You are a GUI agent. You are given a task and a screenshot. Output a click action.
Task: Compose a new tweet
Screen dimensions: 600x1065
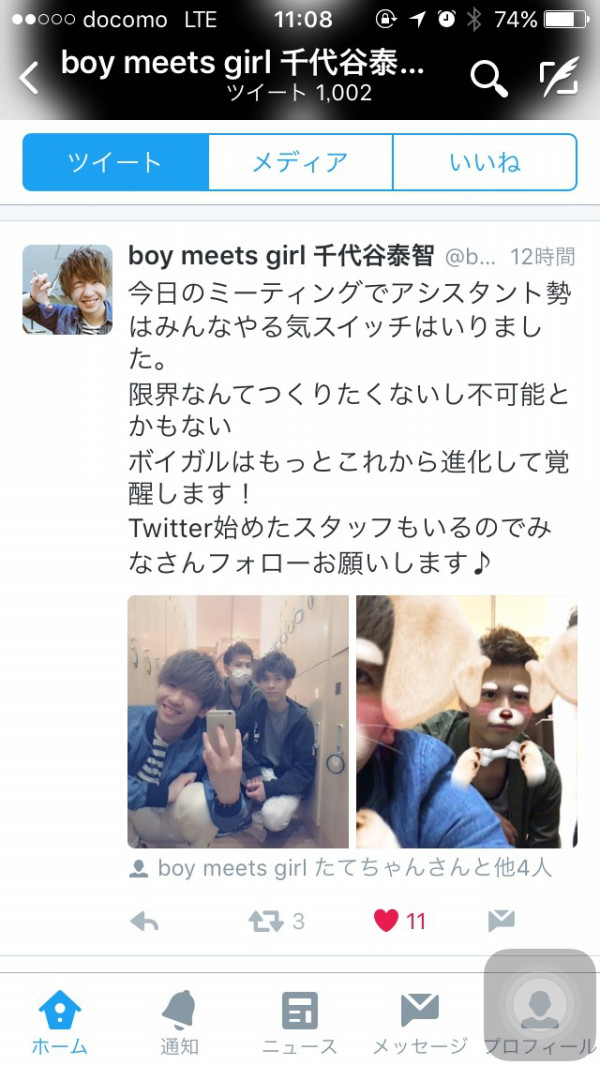[x=560, y=78]
